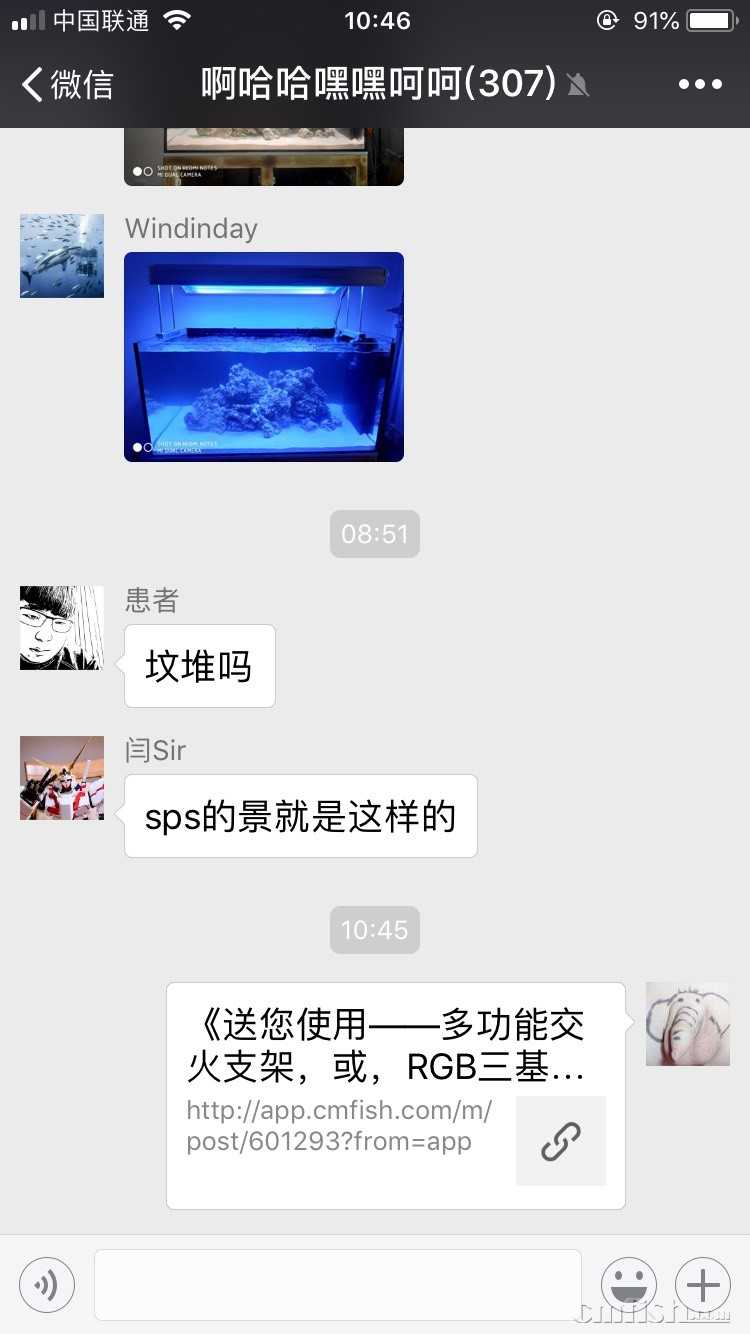The height and width of the screenshot is (1334, 750).
Task: Switch to voice message input icon
Action: click(x=46, y=1285)
